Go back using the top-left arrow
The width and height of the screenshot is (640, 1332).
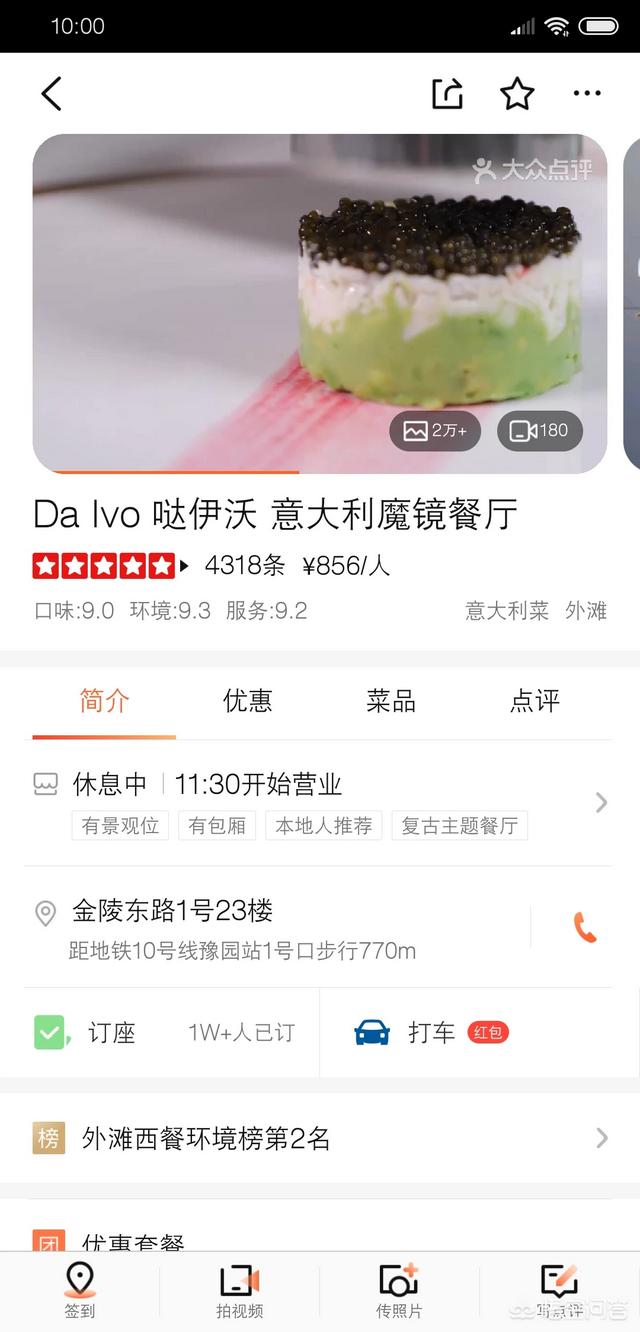52,94
